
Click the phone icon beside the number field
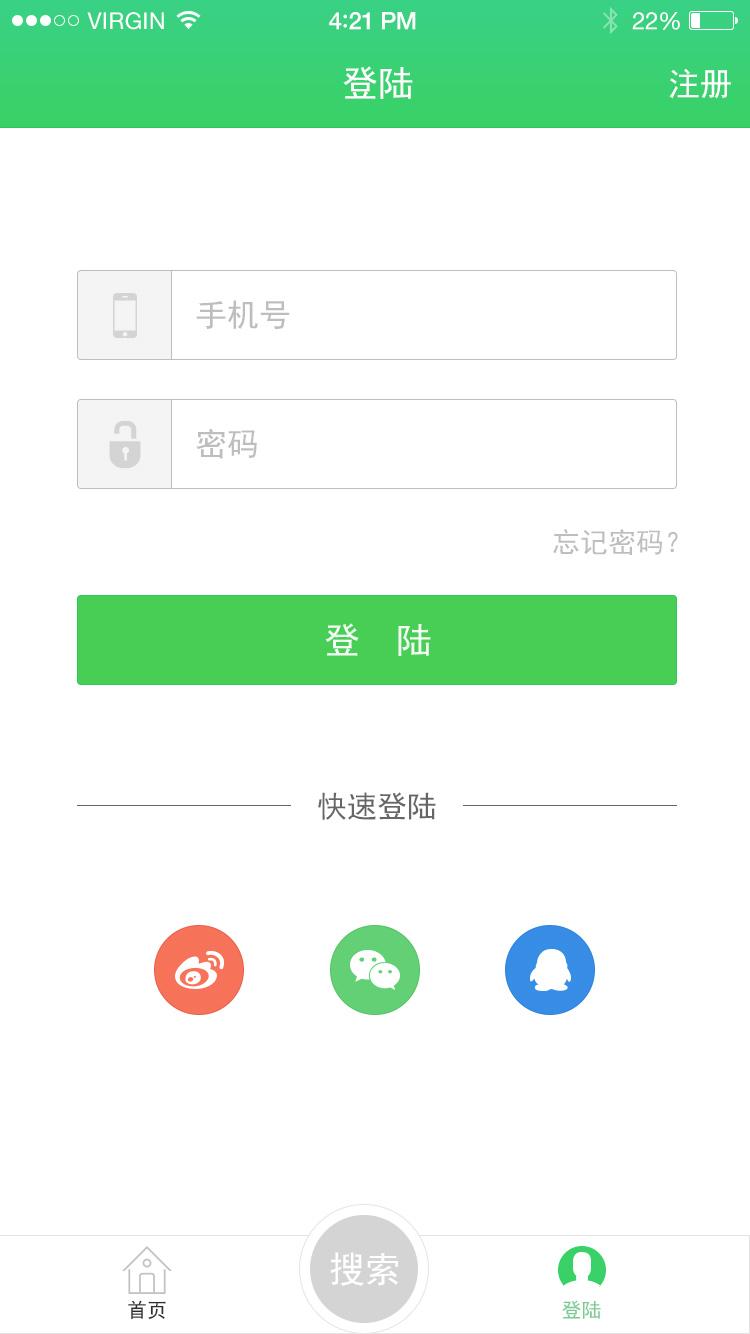pyautogui.click(x=124, y=314)
